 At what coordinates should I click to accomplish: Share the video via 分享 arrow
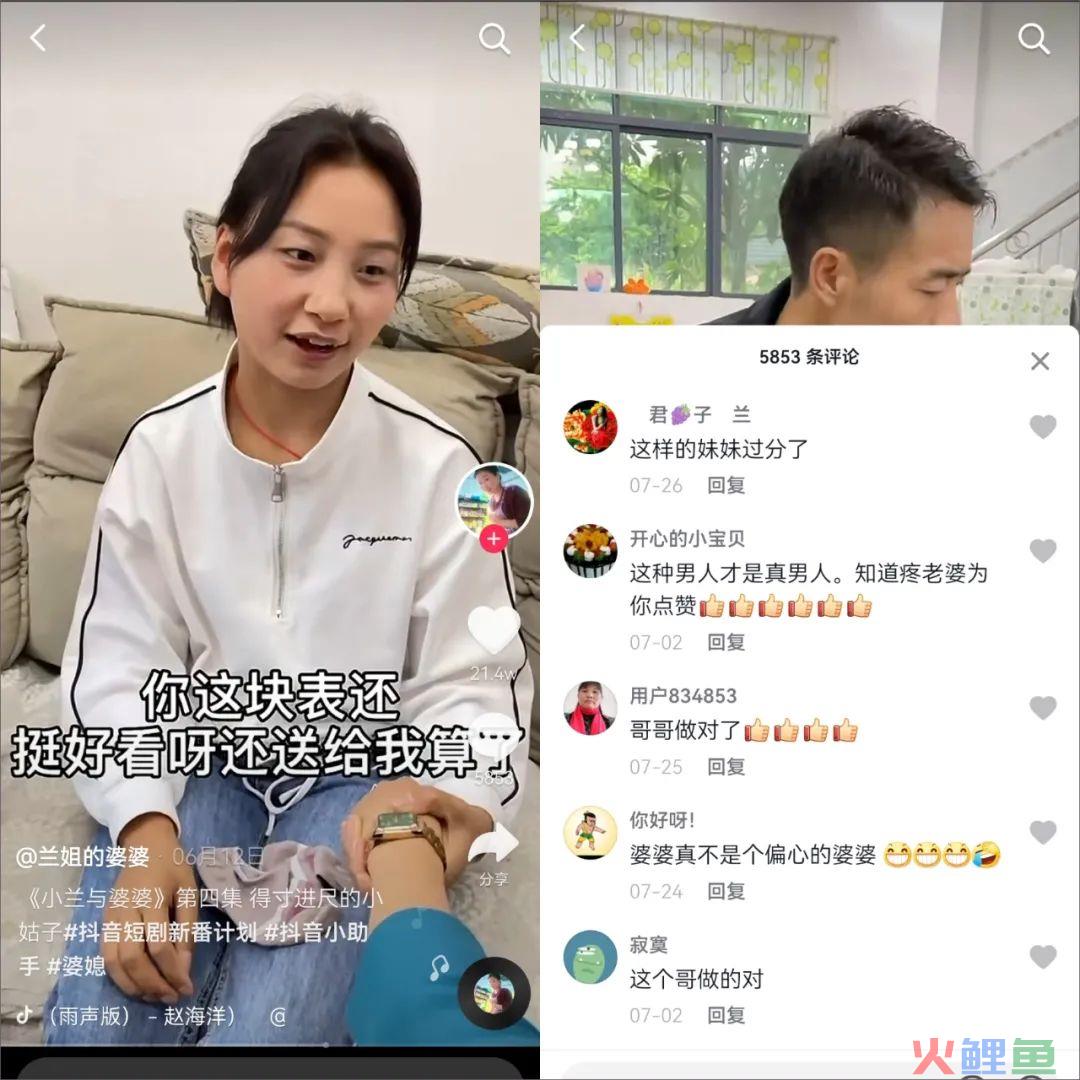(x=494, y=845)
